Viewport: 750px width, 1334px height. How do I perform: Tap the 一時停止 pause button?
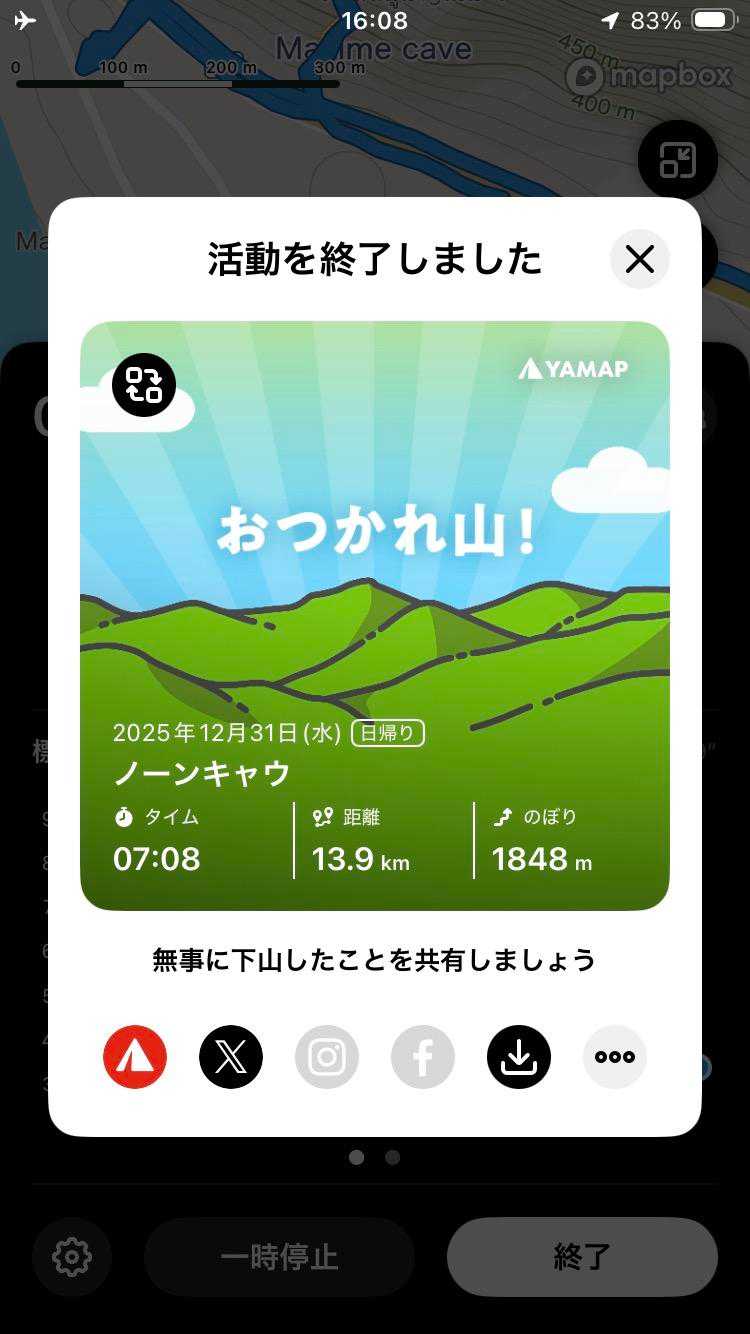(280, 1257)
